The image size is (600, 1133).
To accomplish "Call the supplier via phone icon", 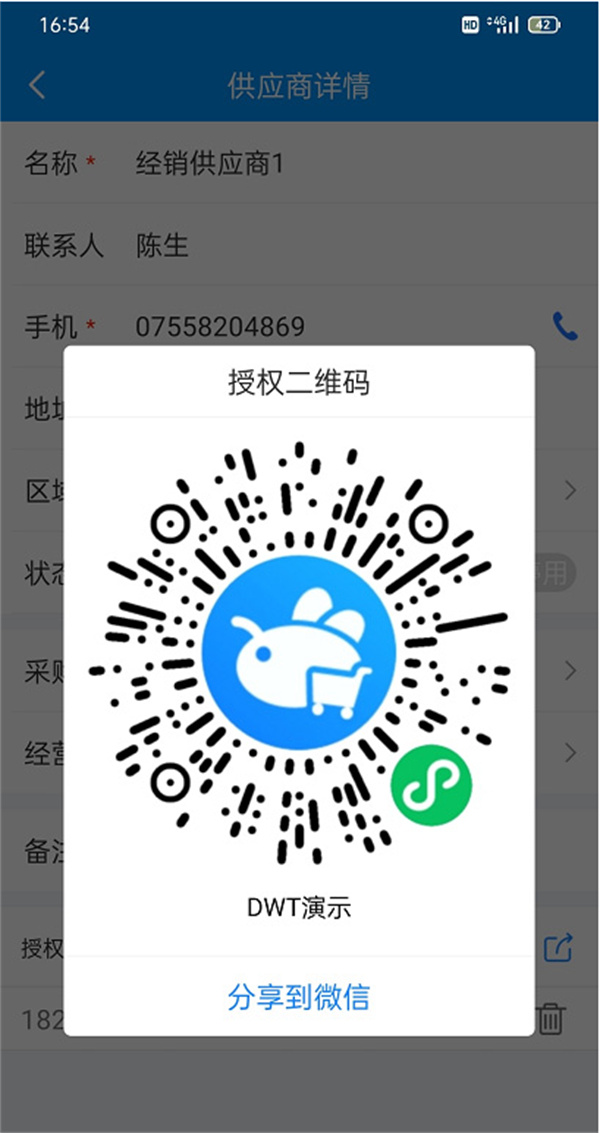I will pyautogui.click(x=565, y=327).
